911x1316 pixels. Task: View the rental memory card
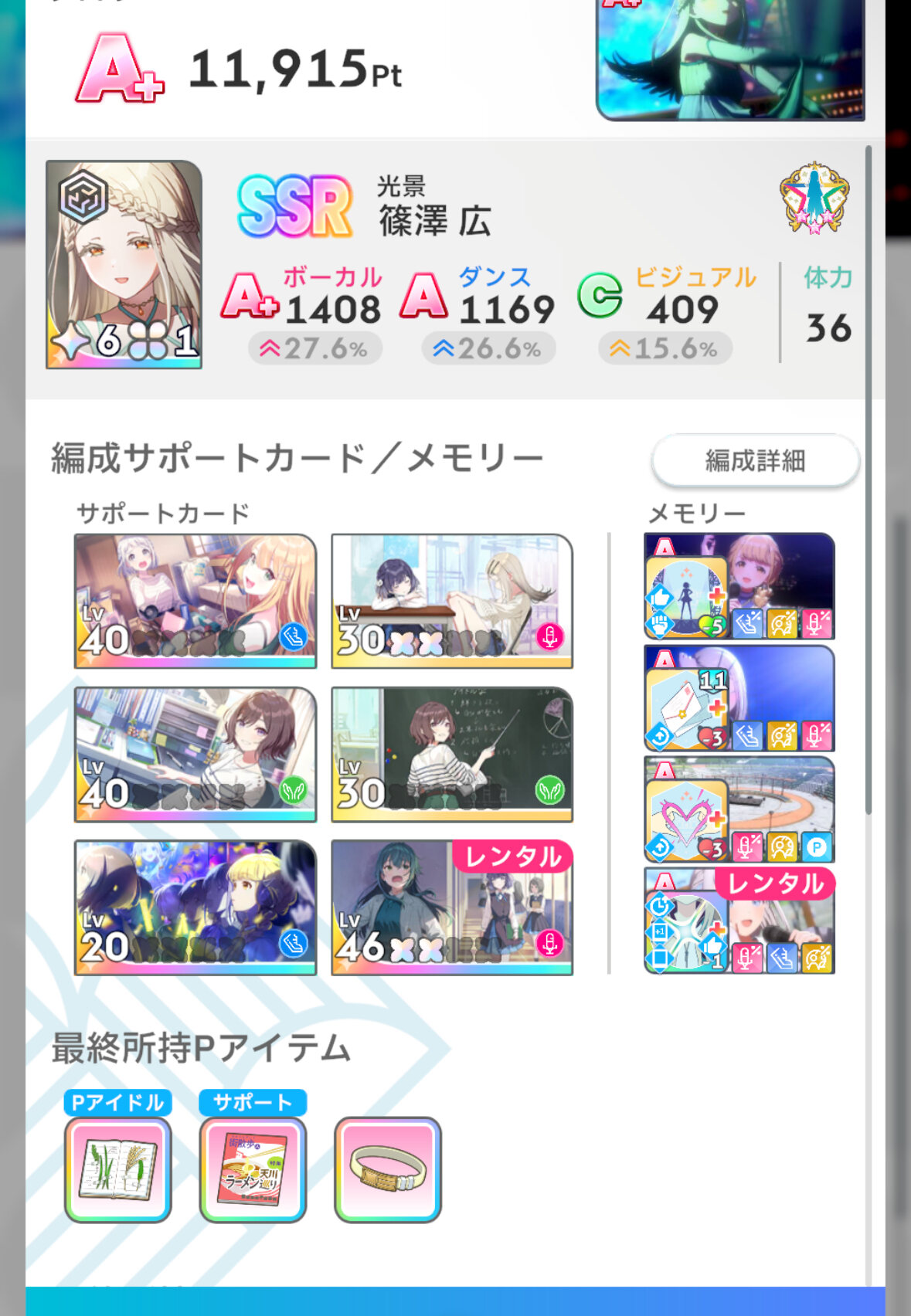coord(739,921)
